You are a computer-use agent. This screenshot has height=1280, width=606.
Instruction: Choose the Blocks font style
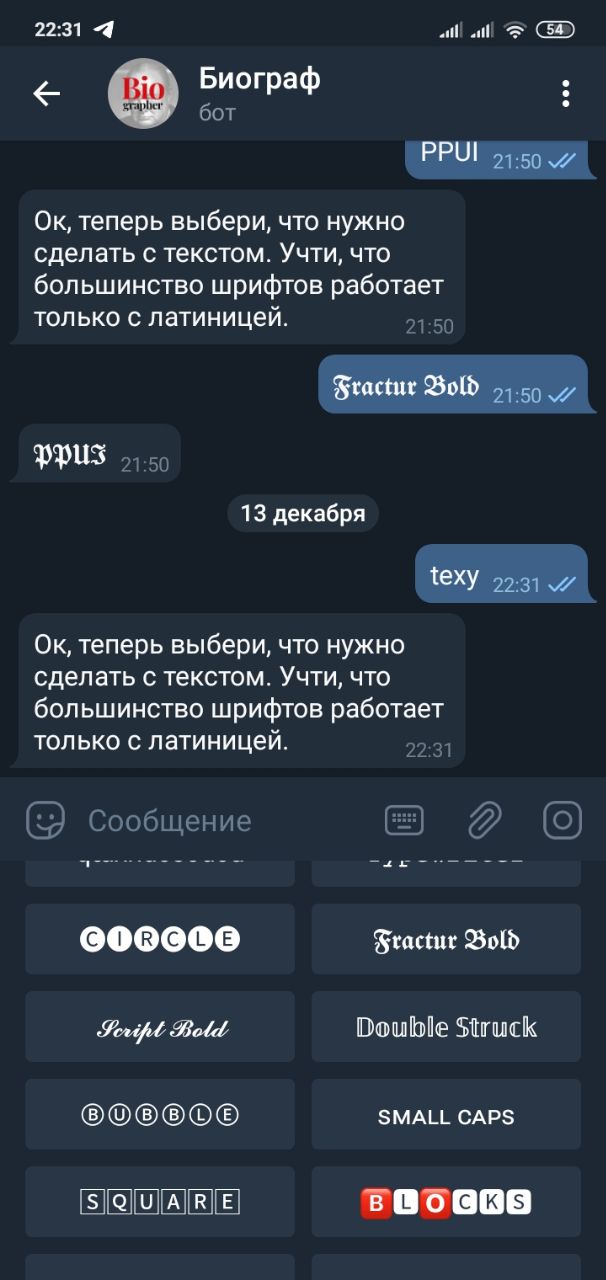coord(446,1201)
